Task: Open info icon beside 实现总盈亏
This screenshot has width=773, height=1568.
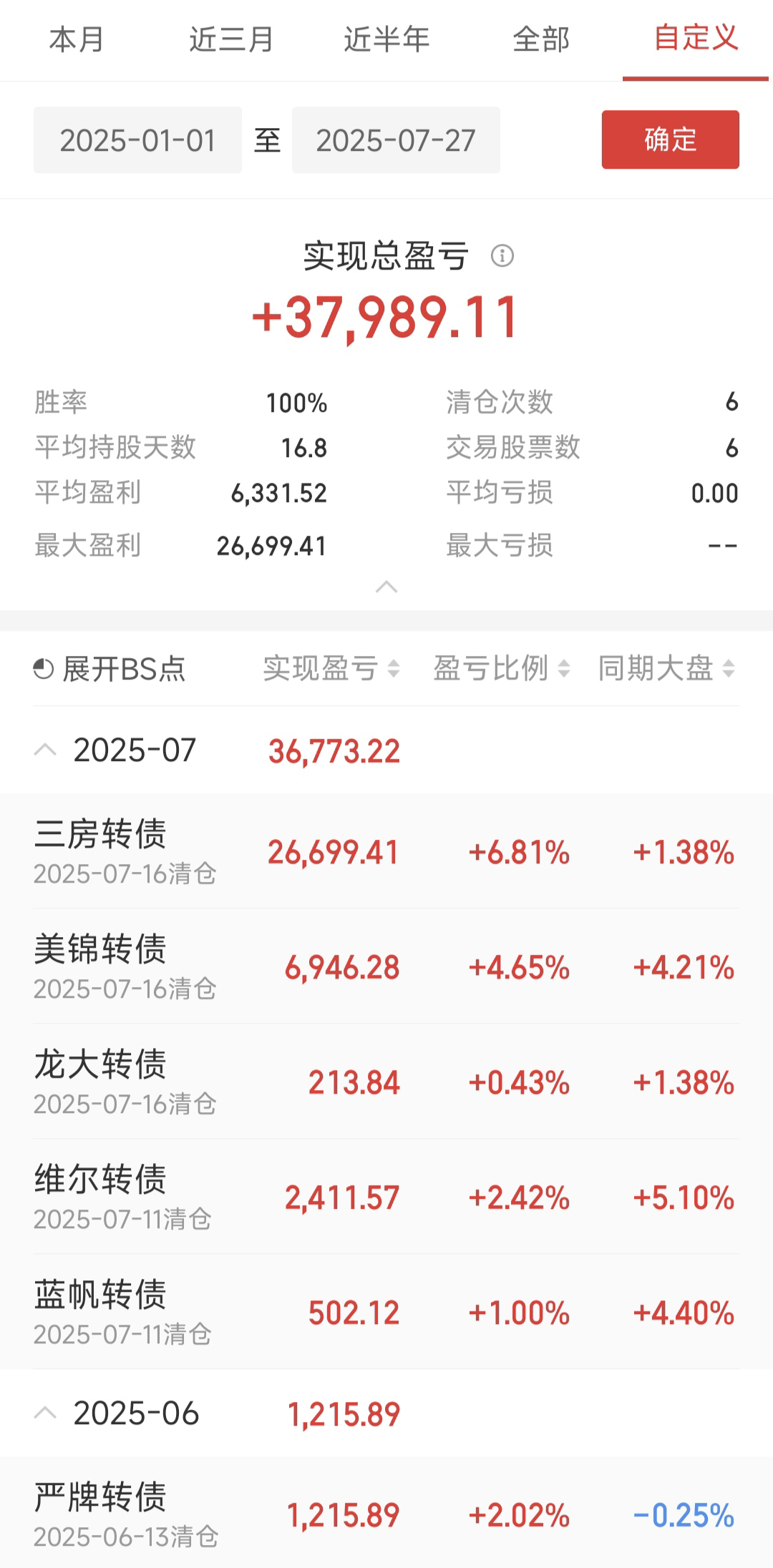Action: point(502,256)
